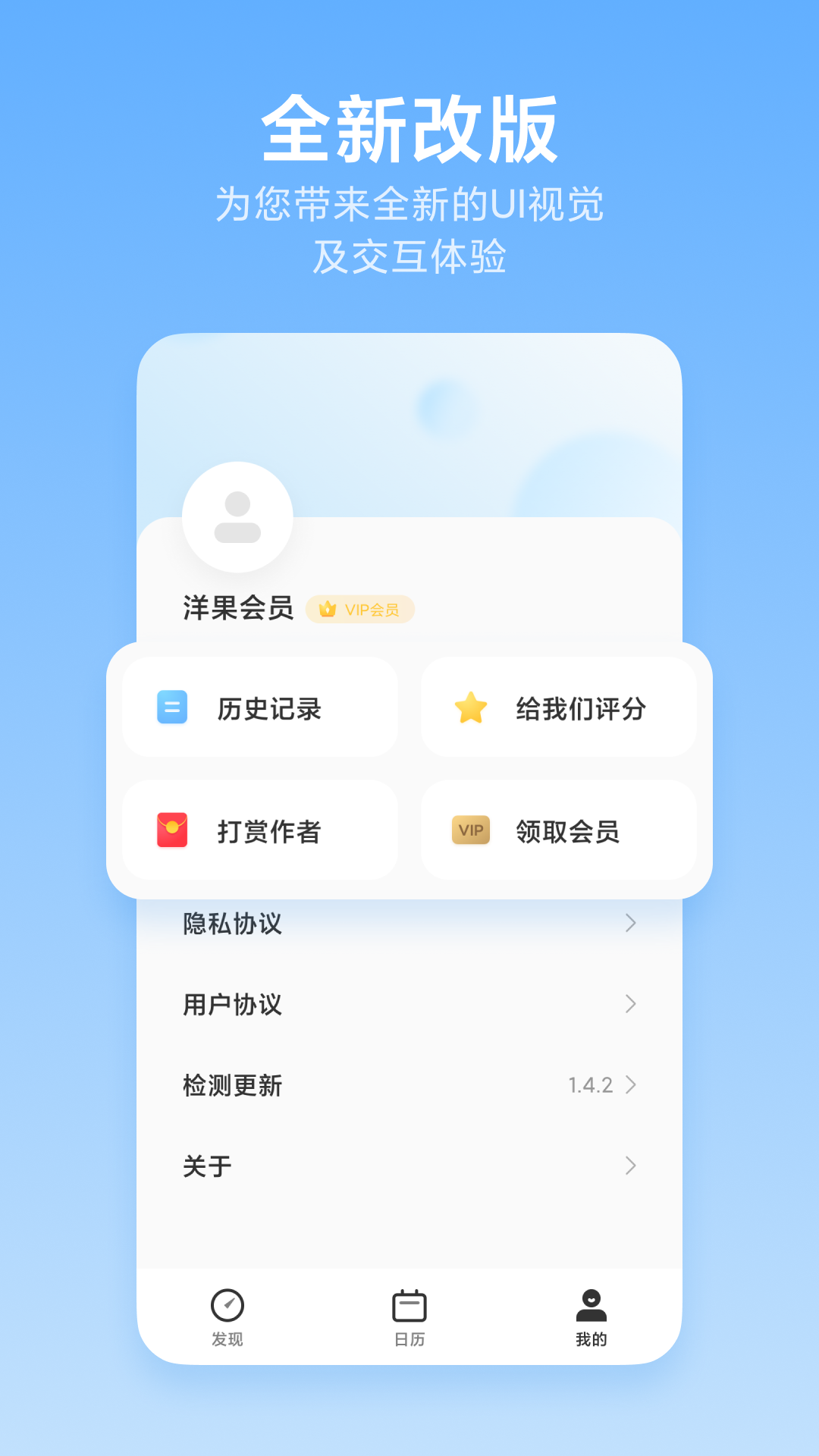Click the yellow star rating icon
819x1456 pixels.
tap(471, 708)
